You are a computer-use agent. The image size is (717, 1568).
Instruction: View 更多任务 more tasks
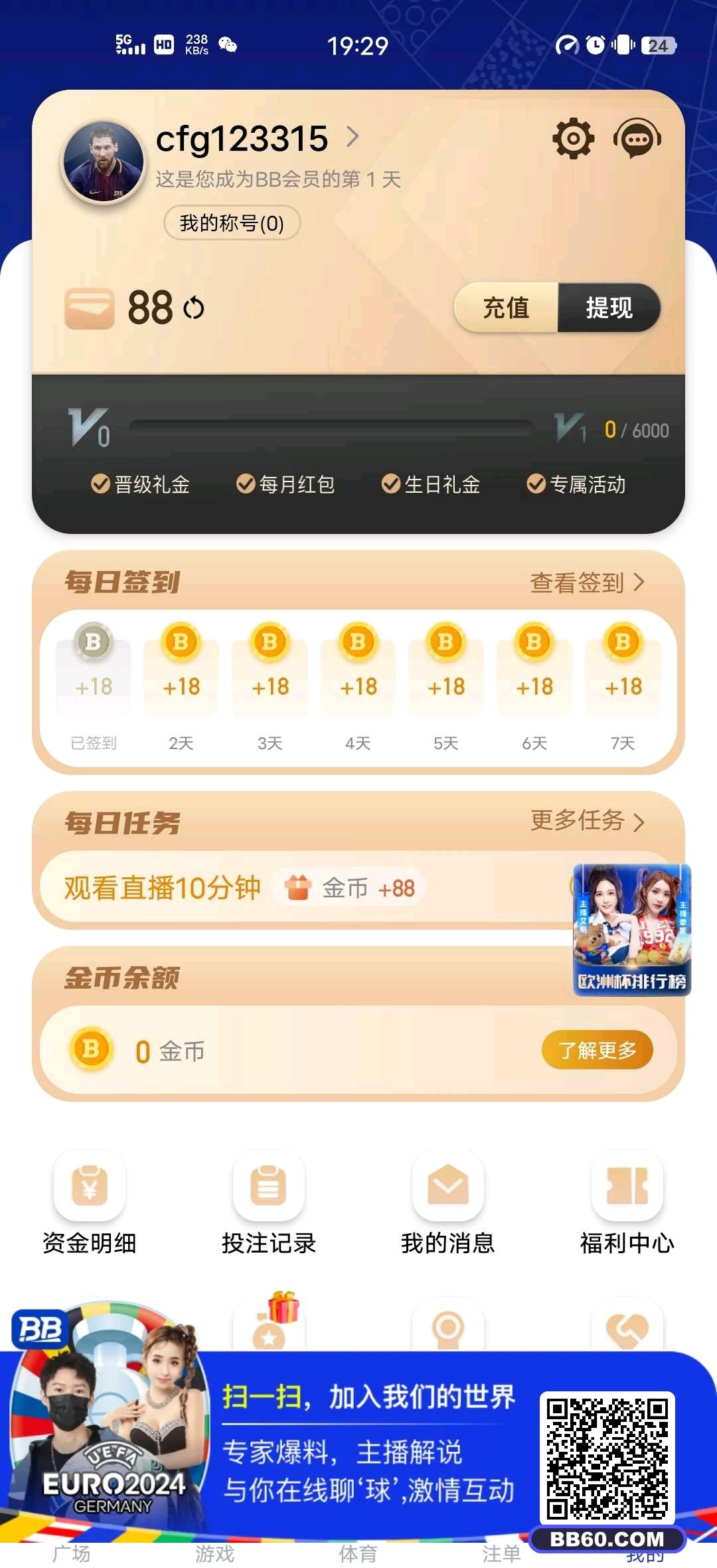[x=587, y=822]
